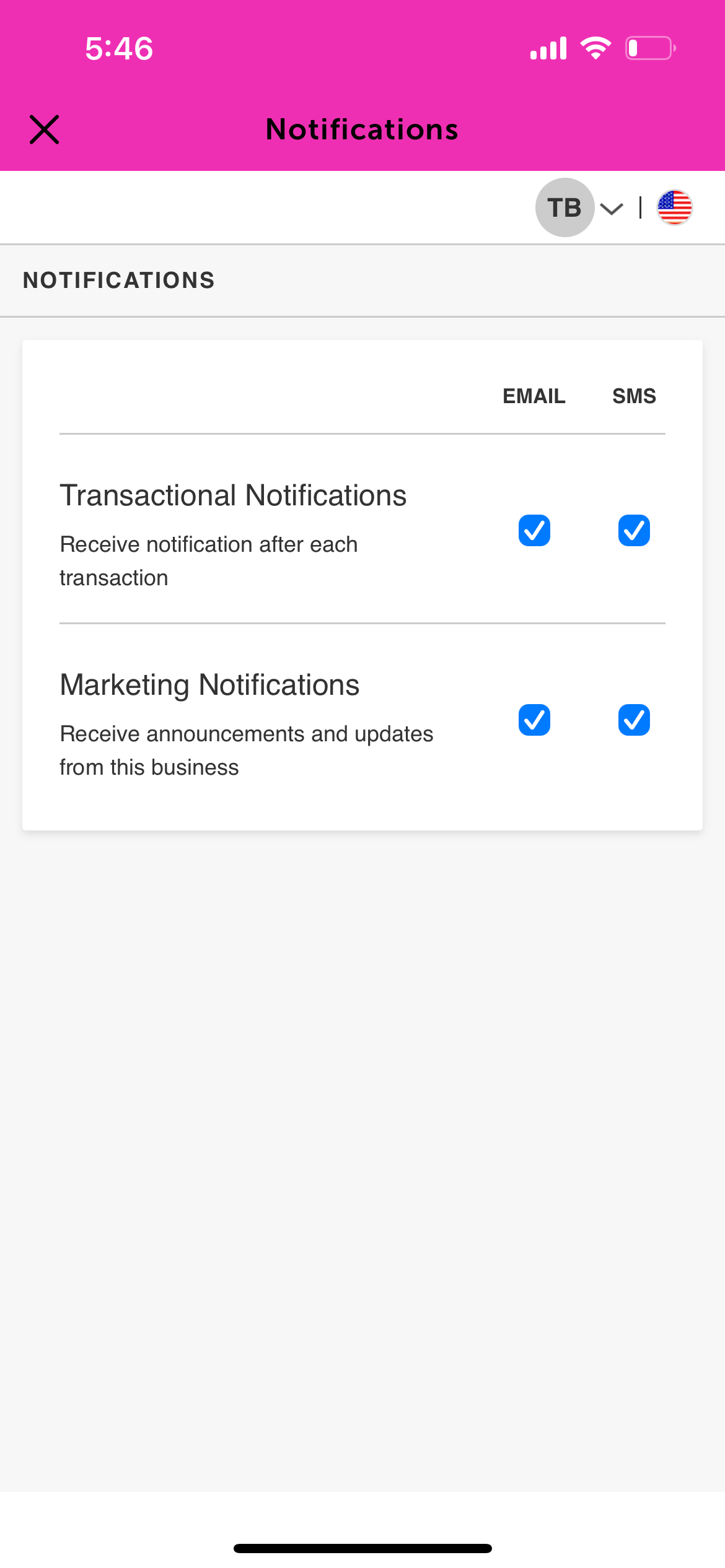Open the TB account dropdown
The image size is (725, 1568).
[x=579, y=208]
